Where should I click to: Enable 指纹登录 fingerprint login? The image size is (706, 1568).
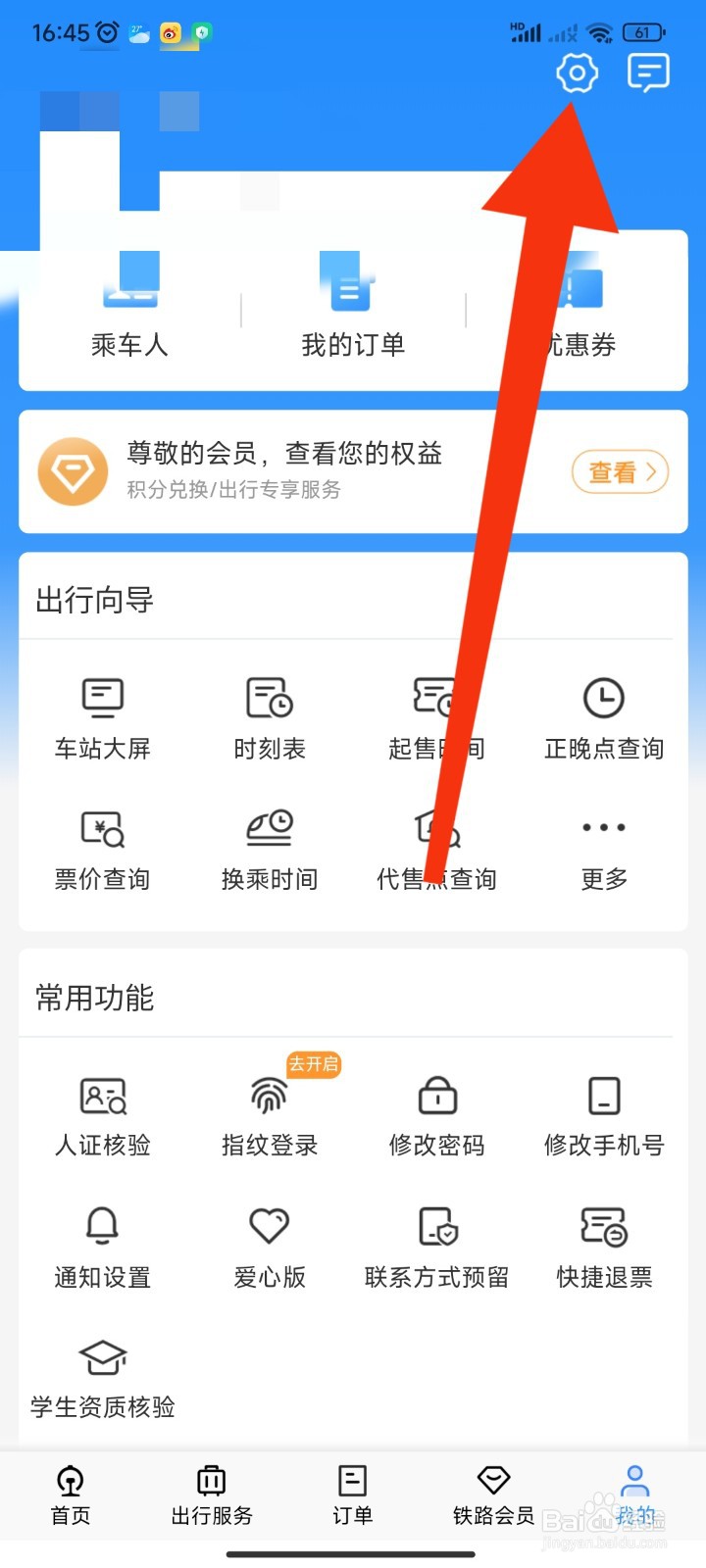click(x=269, y=1112)
